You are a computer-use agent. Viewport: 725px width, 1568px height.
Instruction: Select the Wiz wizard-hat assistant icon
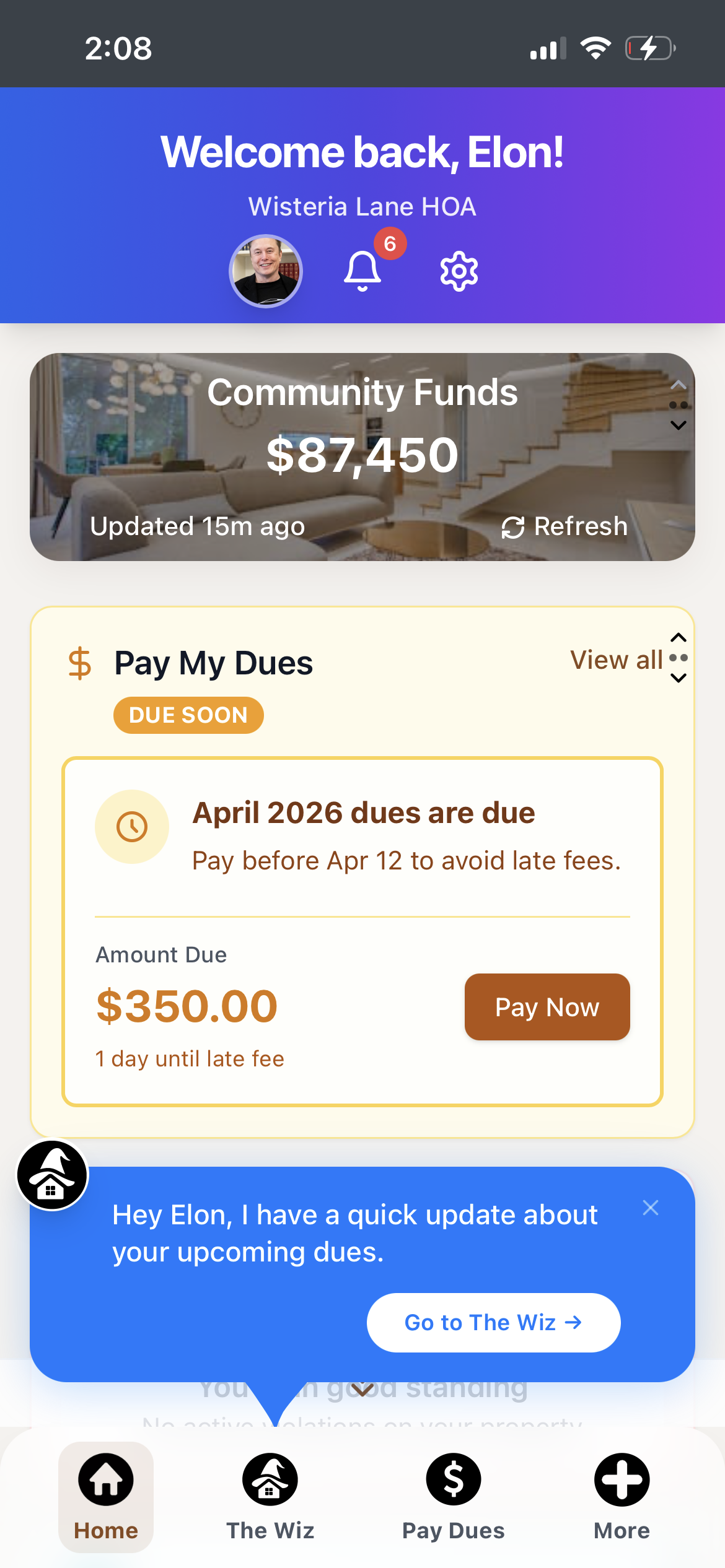tap(52, 1175)
